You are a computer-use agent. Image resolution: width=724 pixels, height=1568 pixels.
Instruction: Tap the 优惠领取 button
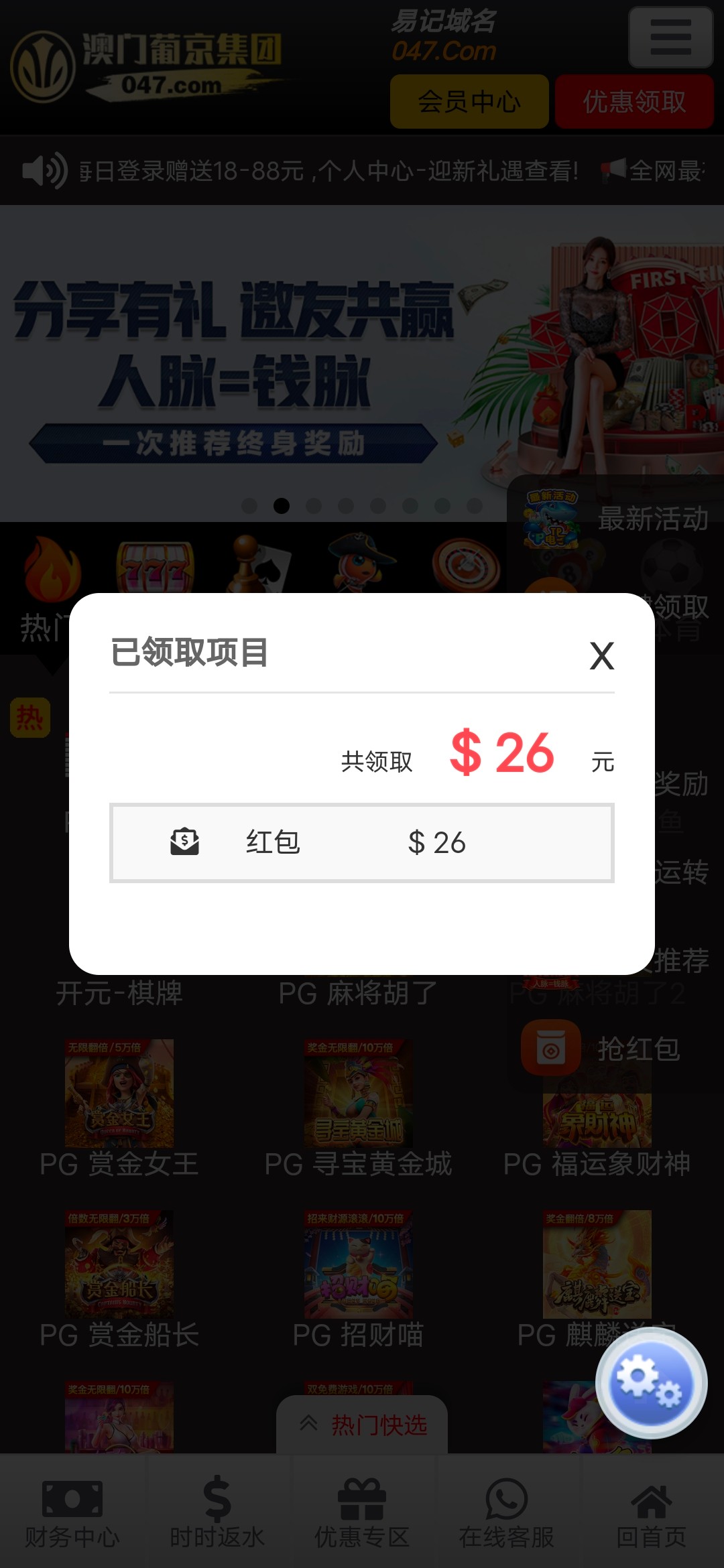coord(634,102)
